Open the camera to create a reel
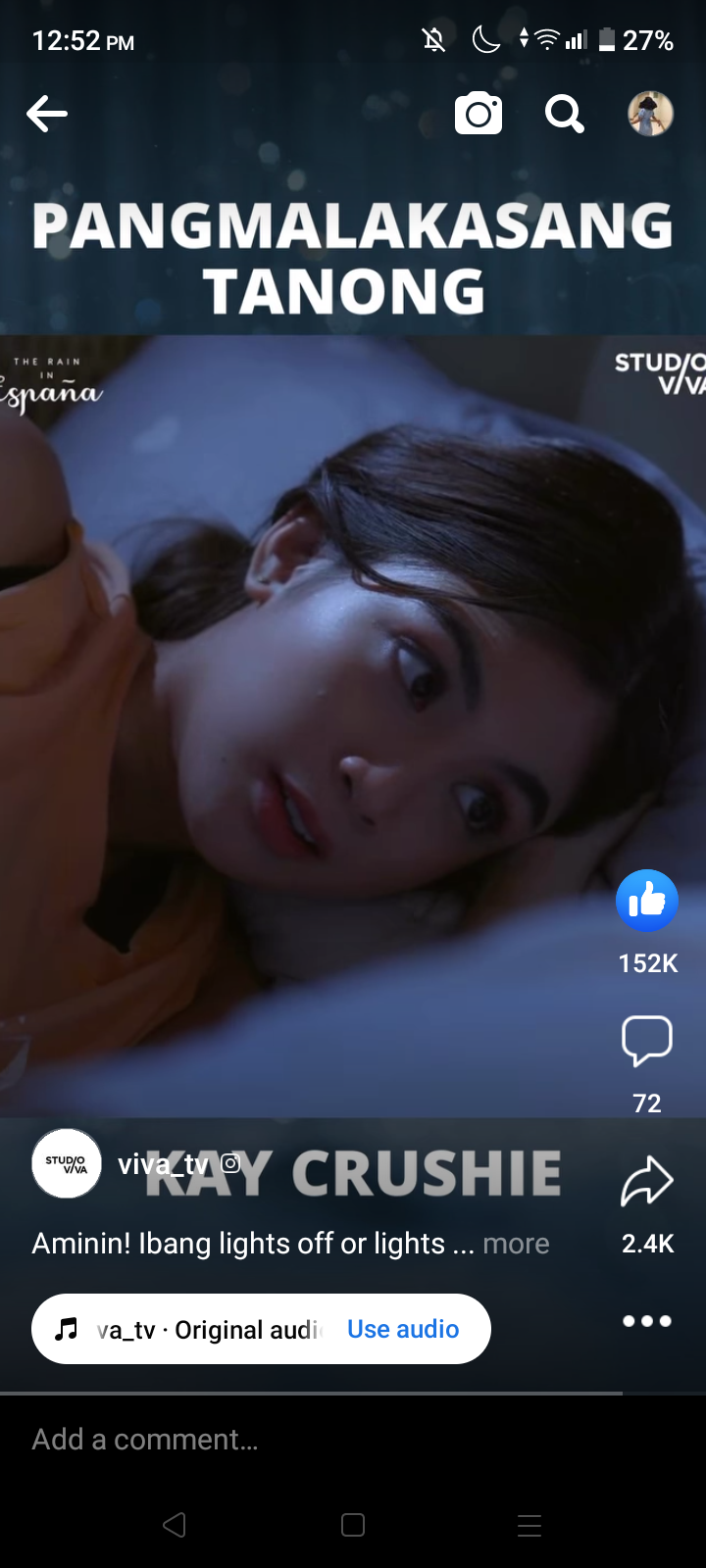The width and height of the screenshot is (706, 1568). (x=479, y=115)
